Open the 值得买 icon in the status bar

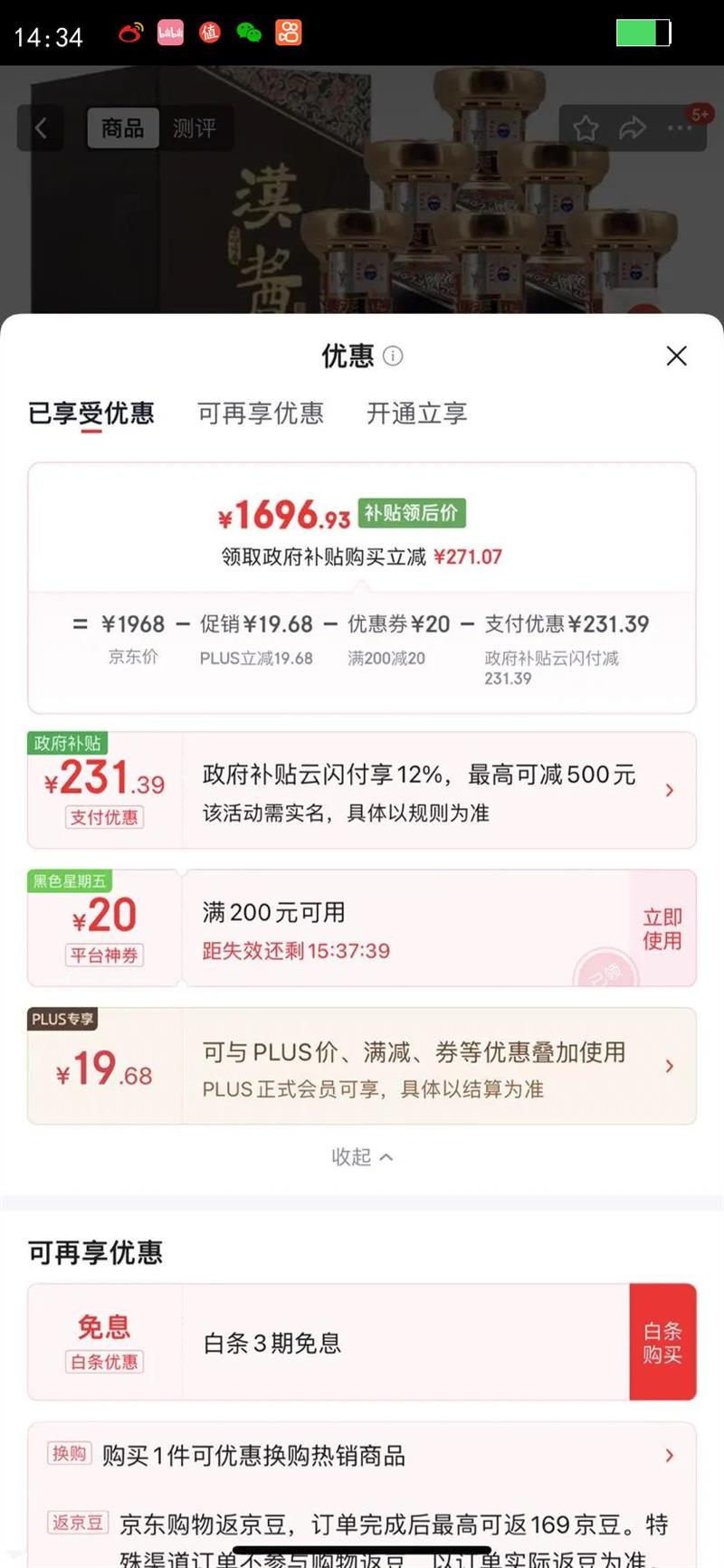coord(209,31)
